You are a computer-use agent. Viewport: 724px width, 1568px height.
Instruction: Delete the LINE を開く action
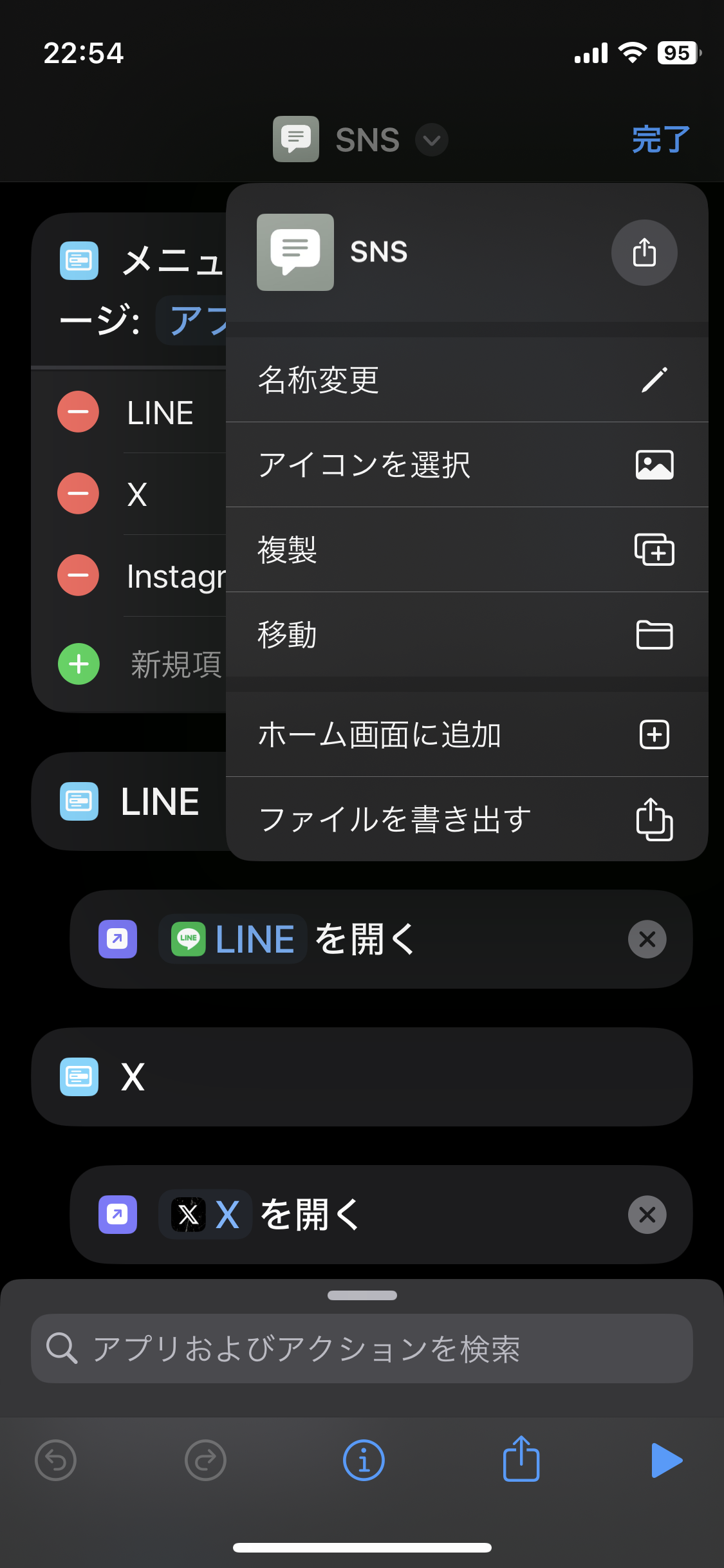point(647,939)
